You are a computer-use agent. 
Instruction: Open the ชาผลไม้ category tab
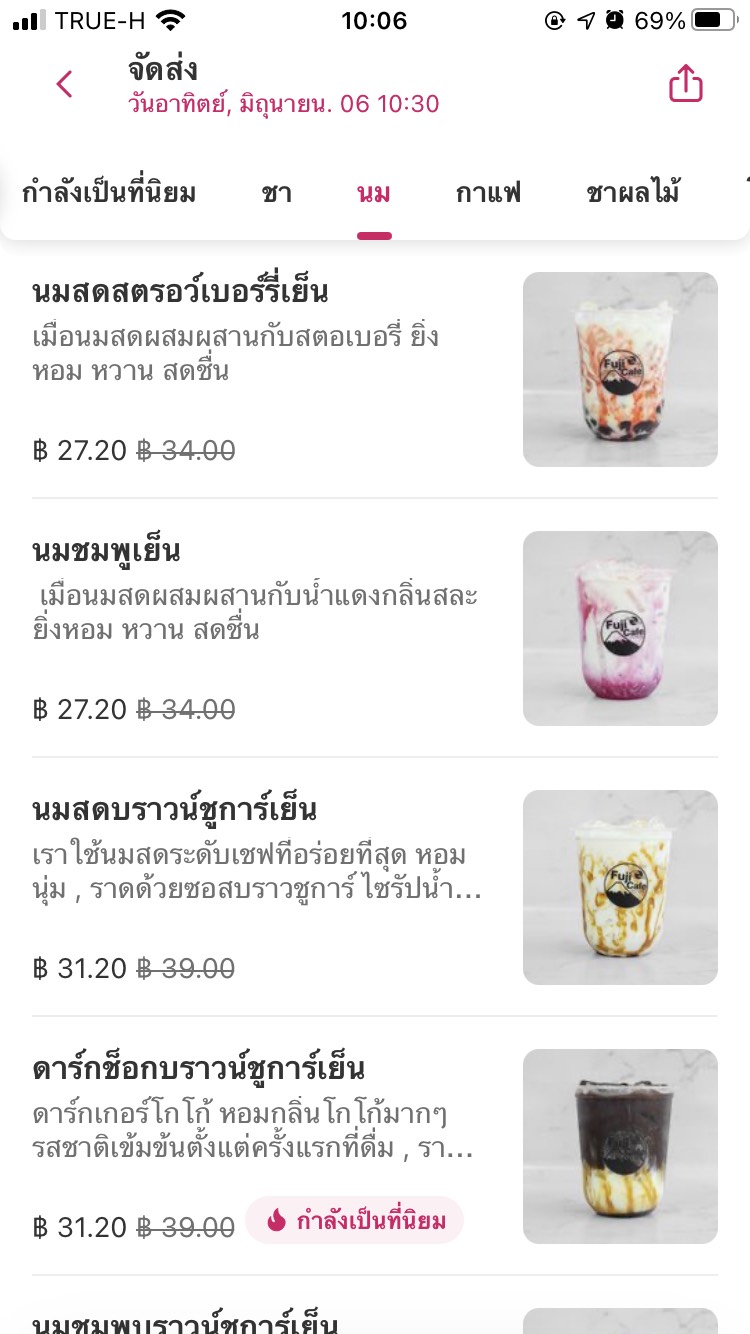633,193
